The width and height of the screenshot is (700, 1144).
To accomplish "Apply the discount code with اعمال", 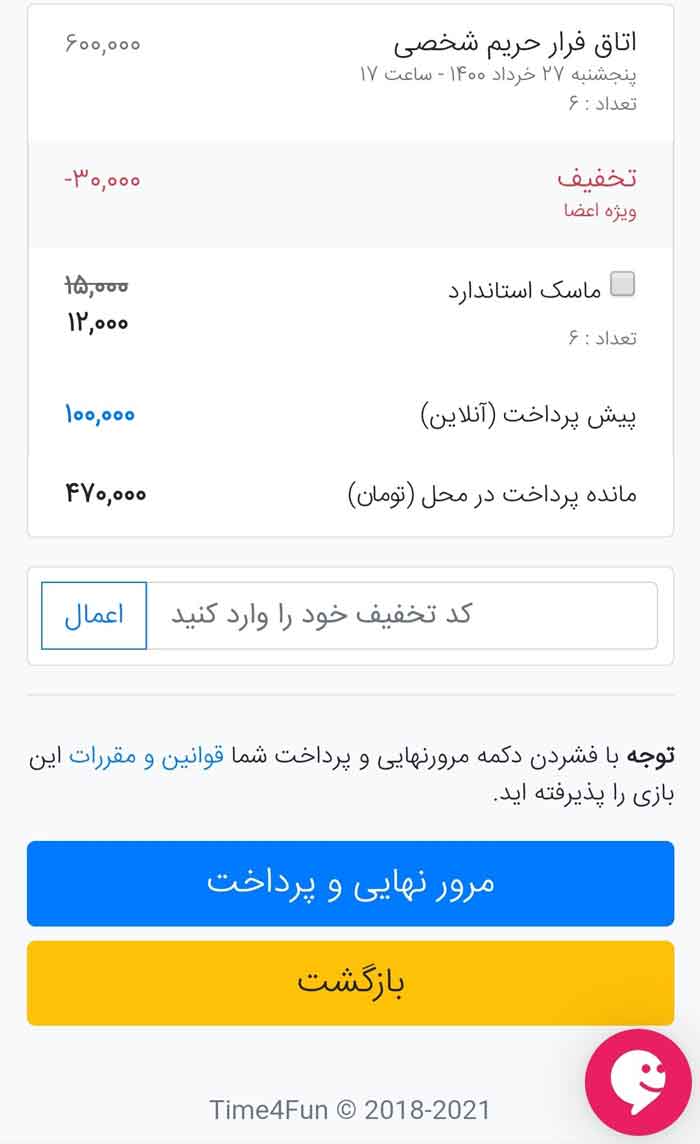I will [x=94, y=615].
